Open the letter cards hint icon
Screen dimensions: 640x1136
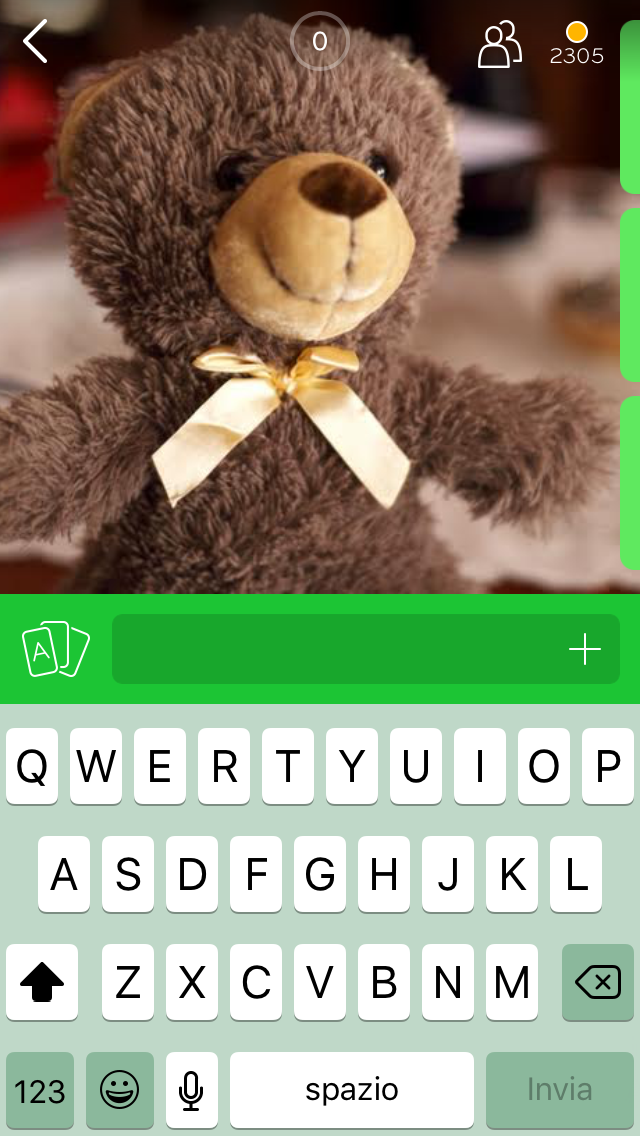(x=56, y=649)
